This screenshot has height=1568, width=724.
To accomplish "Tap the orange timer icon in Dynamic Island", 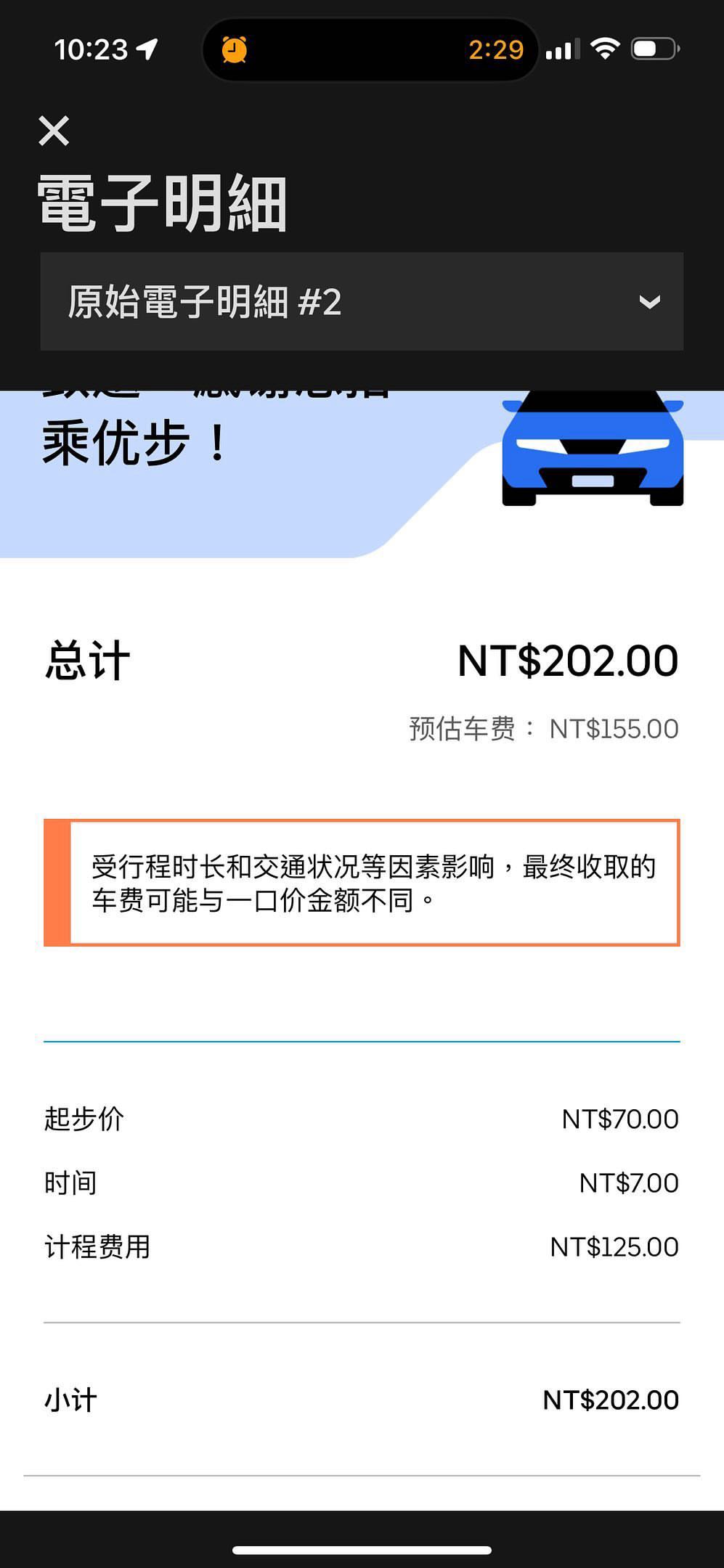I will [232, 49].
